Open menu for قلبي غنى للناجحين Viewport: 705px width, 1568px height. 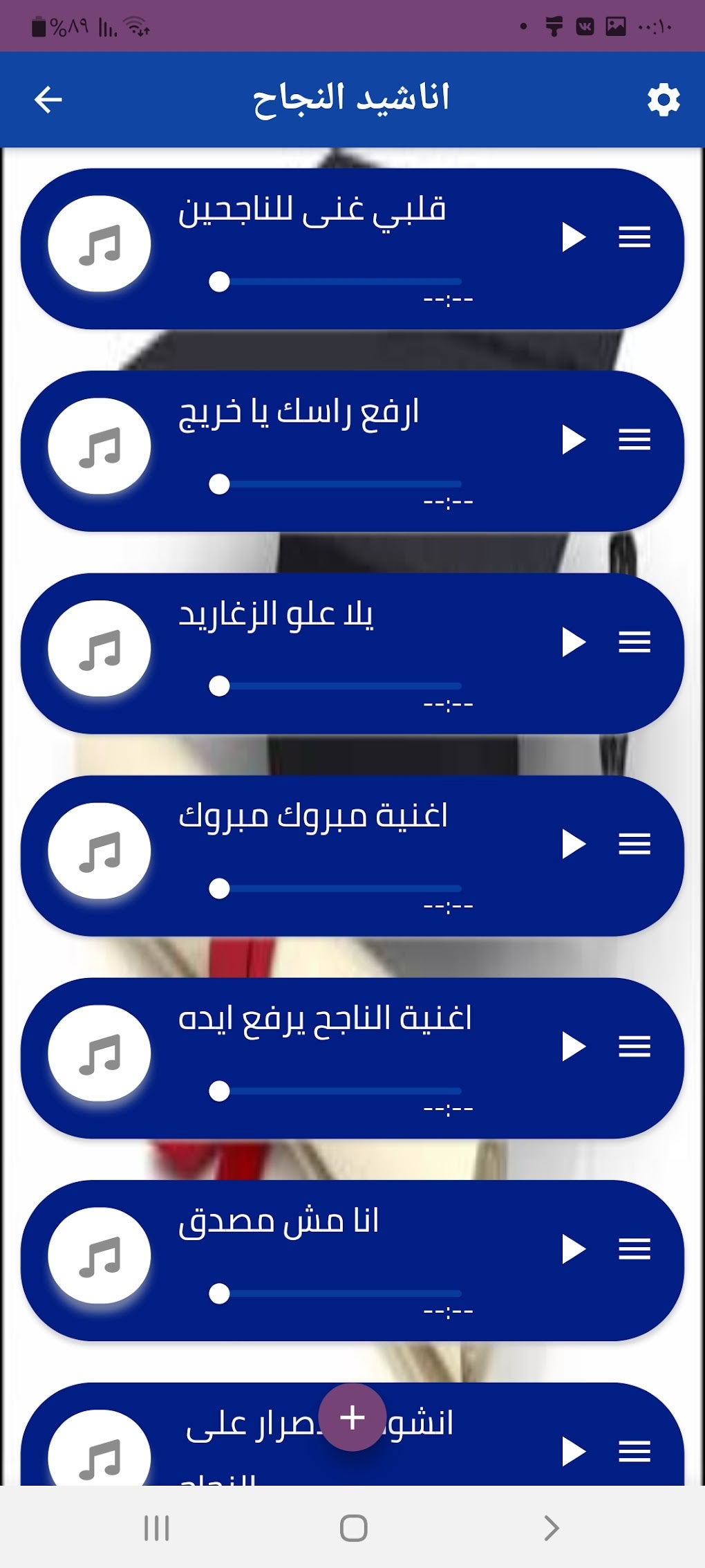point(634,237)
